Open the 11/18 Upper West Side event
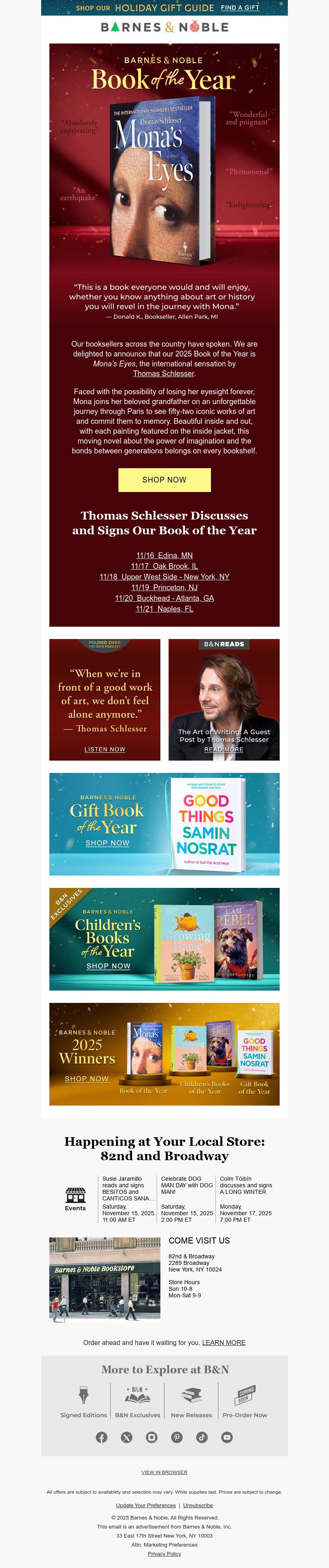The height and width of the screenshot is (1568, 329). (164, 577)
